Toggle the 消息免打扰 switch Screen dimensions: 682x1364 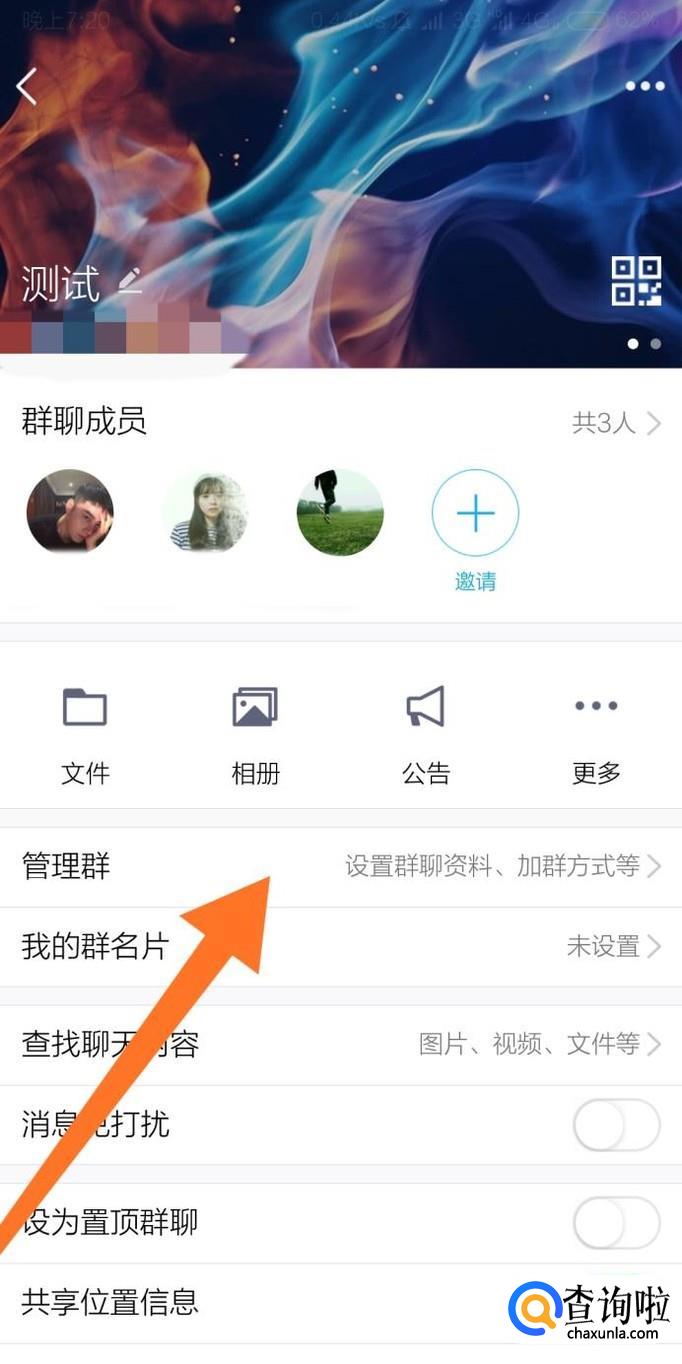point(616,1125)
